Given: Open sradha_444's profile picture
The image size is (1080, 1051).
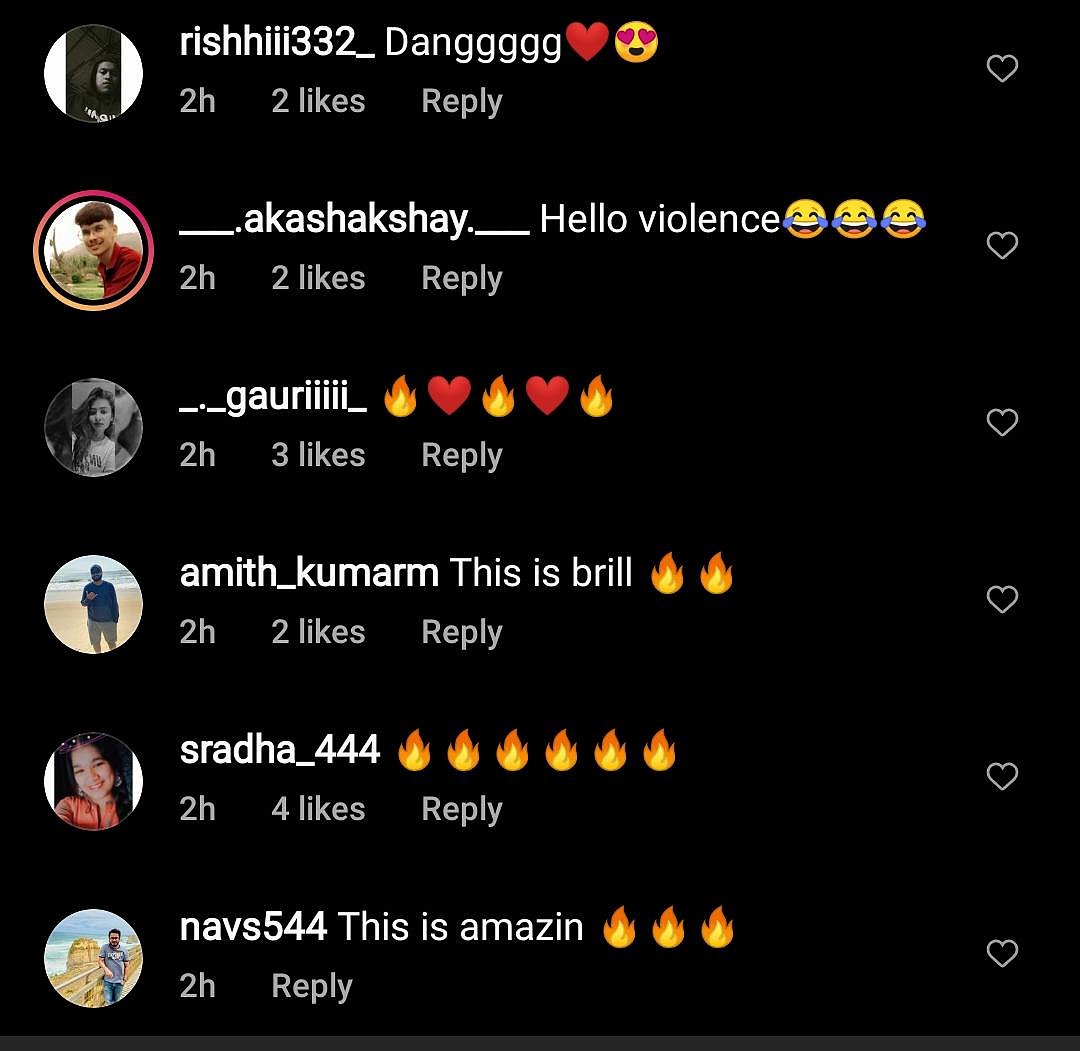Looking at the screenshot, I should pyautogui.click(x=94, y=781).
